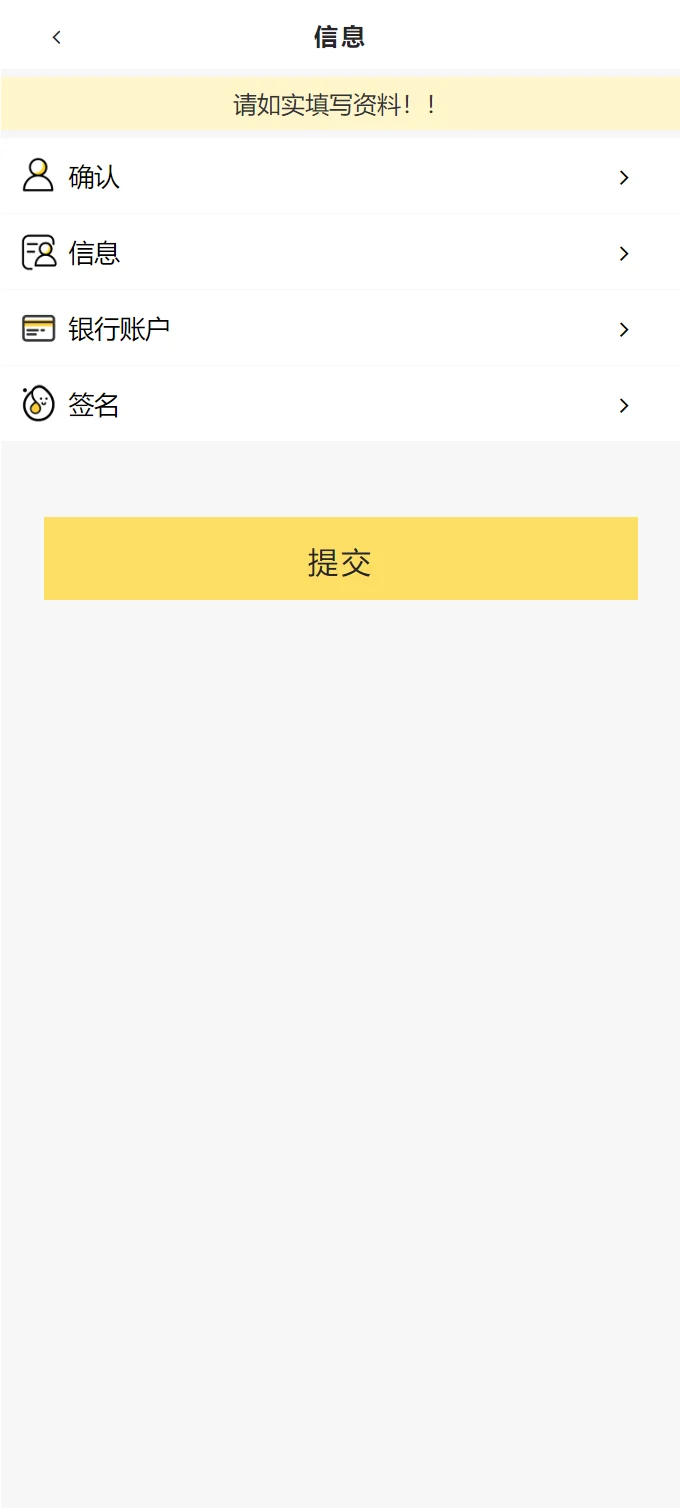
Task: Open the 签名 row
Action: 340,405
